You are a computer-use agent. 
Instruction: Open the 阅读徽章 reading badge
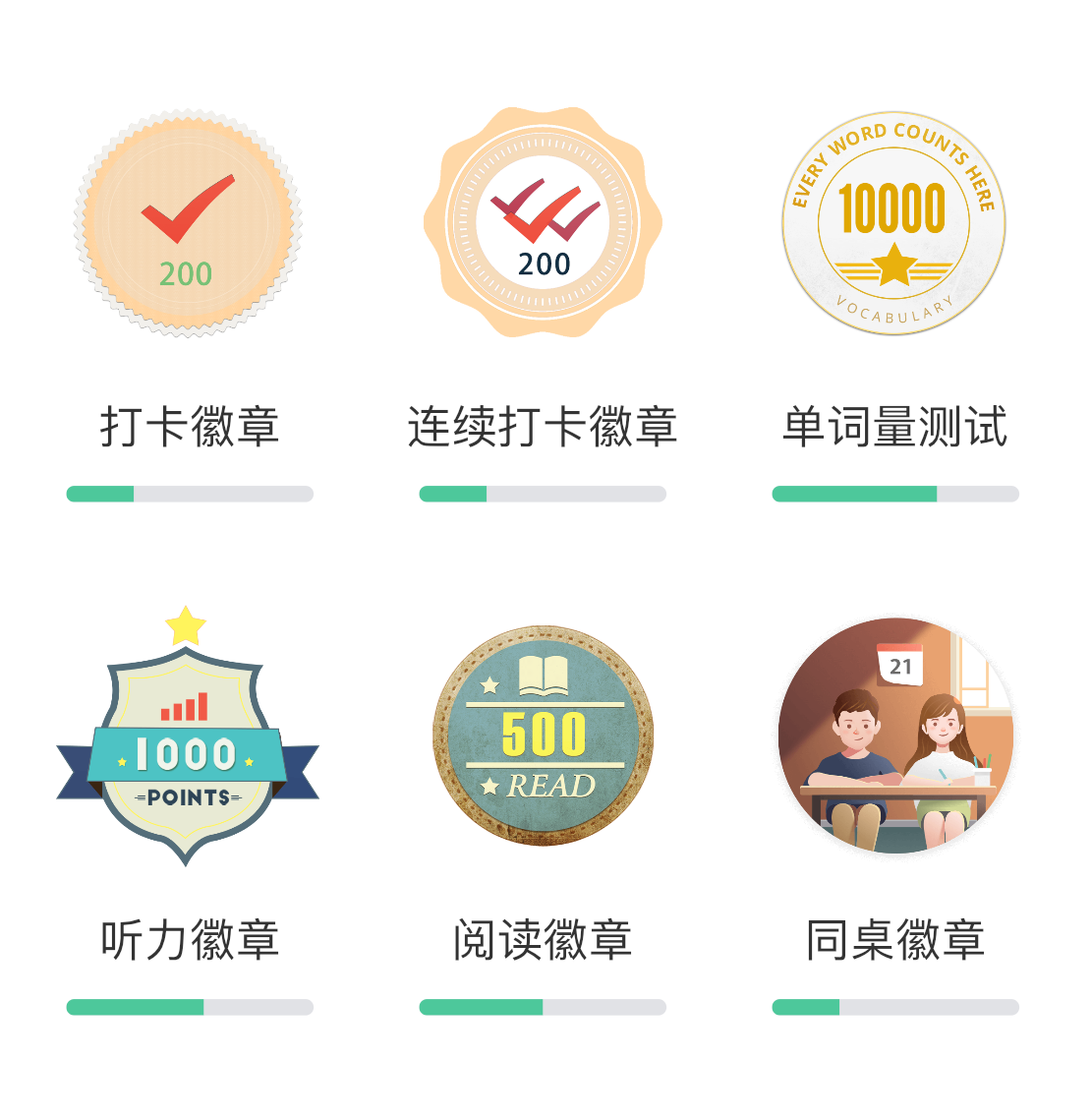[543, 736]
